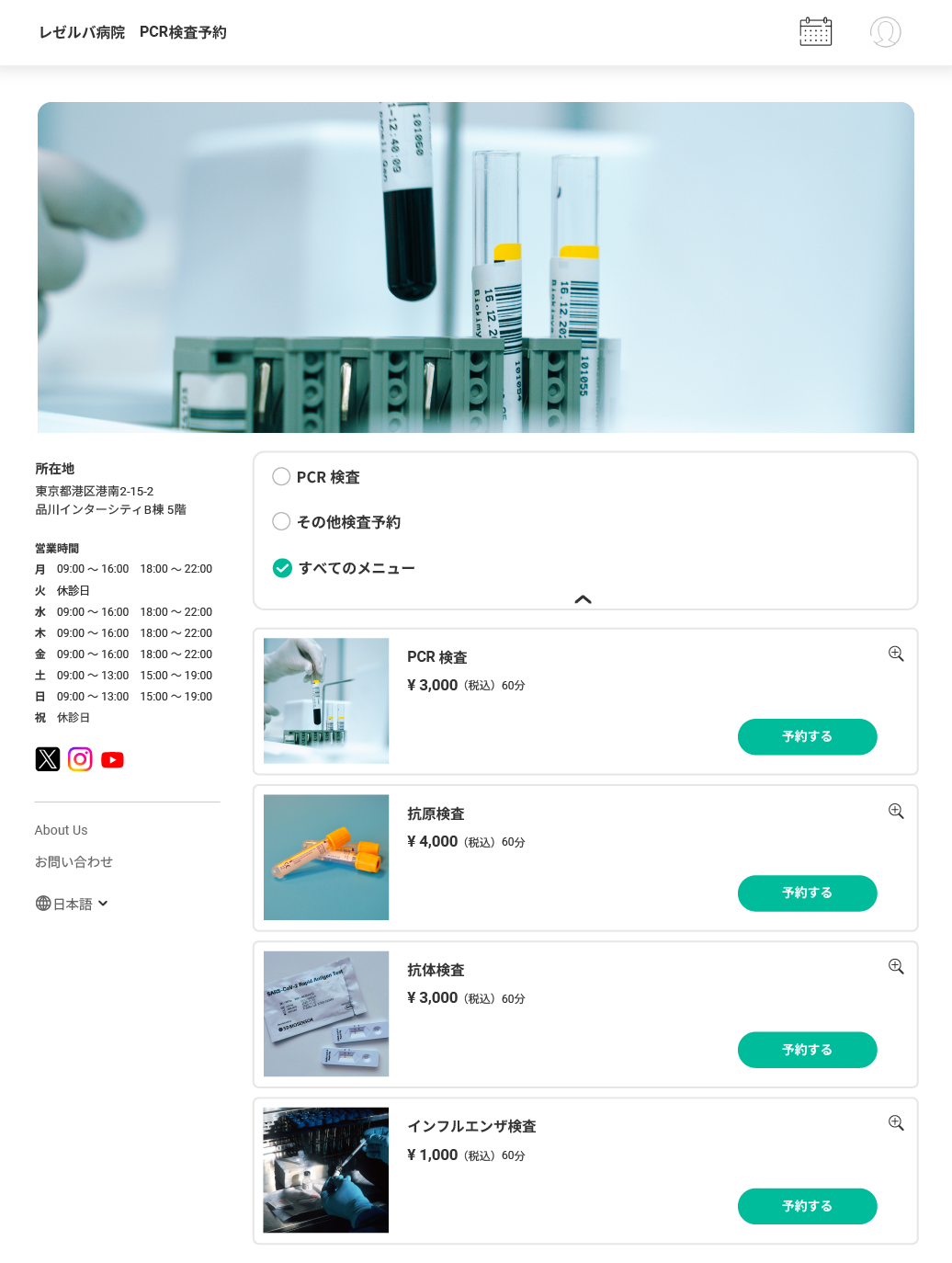
Task: Zoom into PCR 検査 details icon
Action: point(896,654)
